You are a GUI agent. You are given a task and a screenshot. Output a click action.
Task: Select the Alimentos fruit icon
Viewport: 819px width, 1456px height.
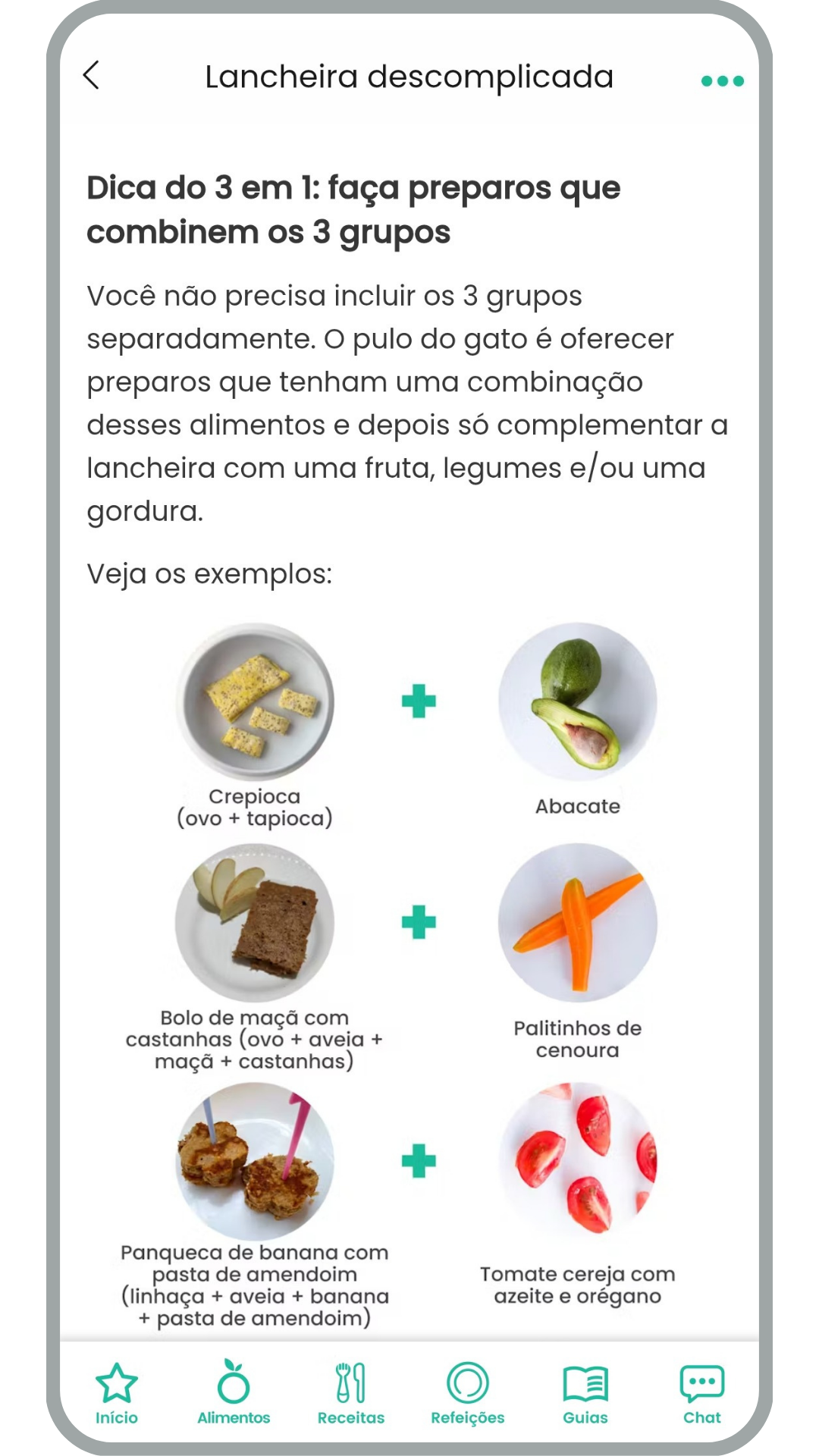tap(234, 1385)
